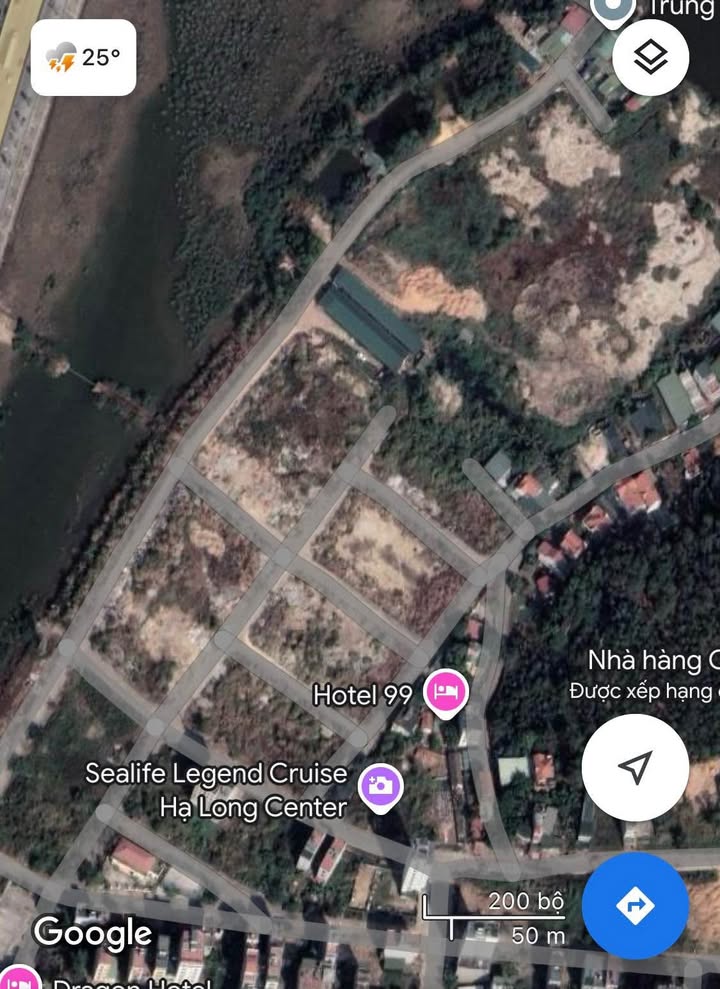Image resolution: width=720 pixels, height=989 pixels.
Task: Open Sealife Legend Cruise Hạ Long Center marker
Action: (380, 786)
